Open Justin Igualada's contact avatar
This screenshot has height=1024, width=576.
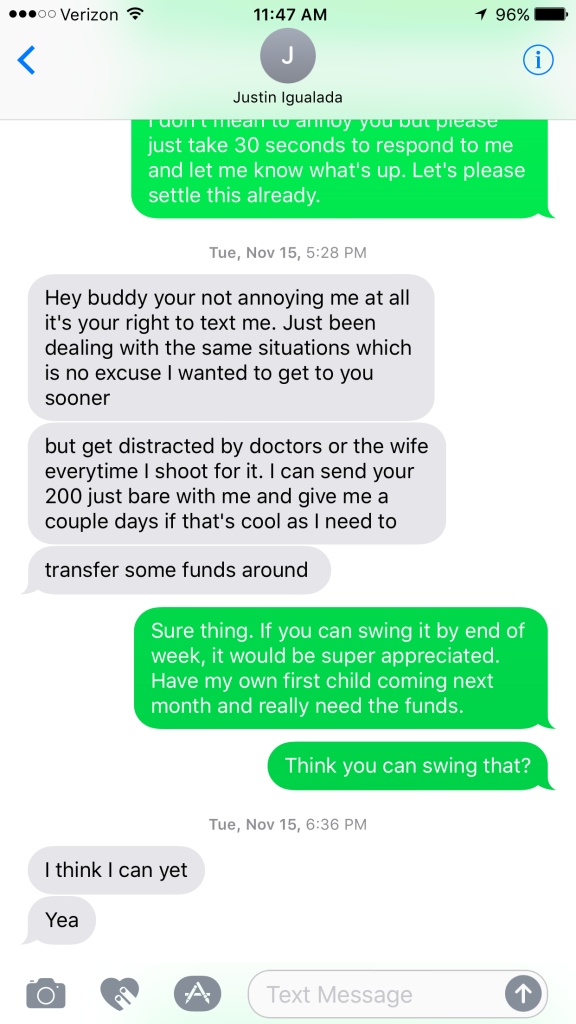click(x=287, y=56)
